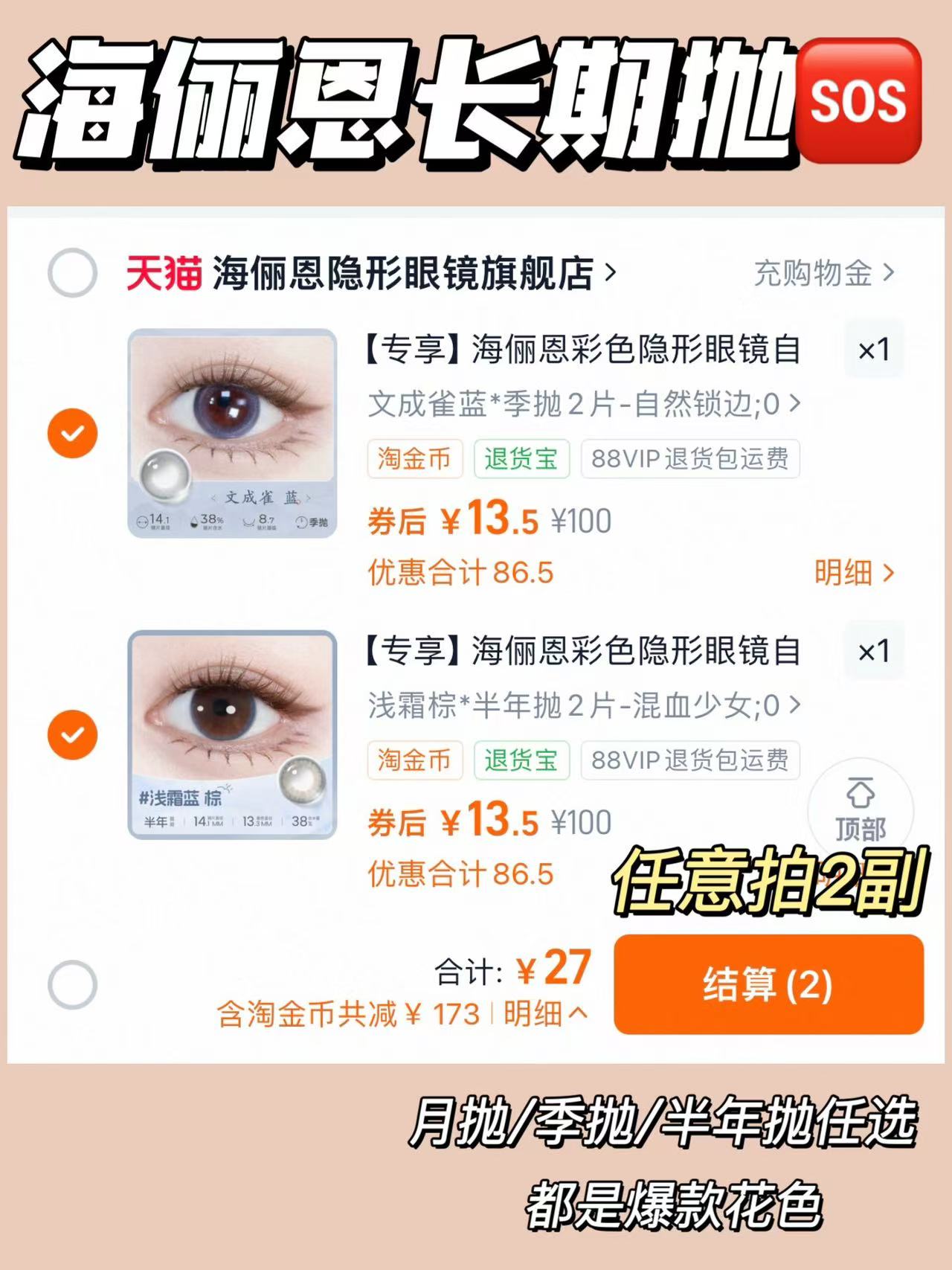Click the 退货宝 tag on second product

[x=521, y=760]
